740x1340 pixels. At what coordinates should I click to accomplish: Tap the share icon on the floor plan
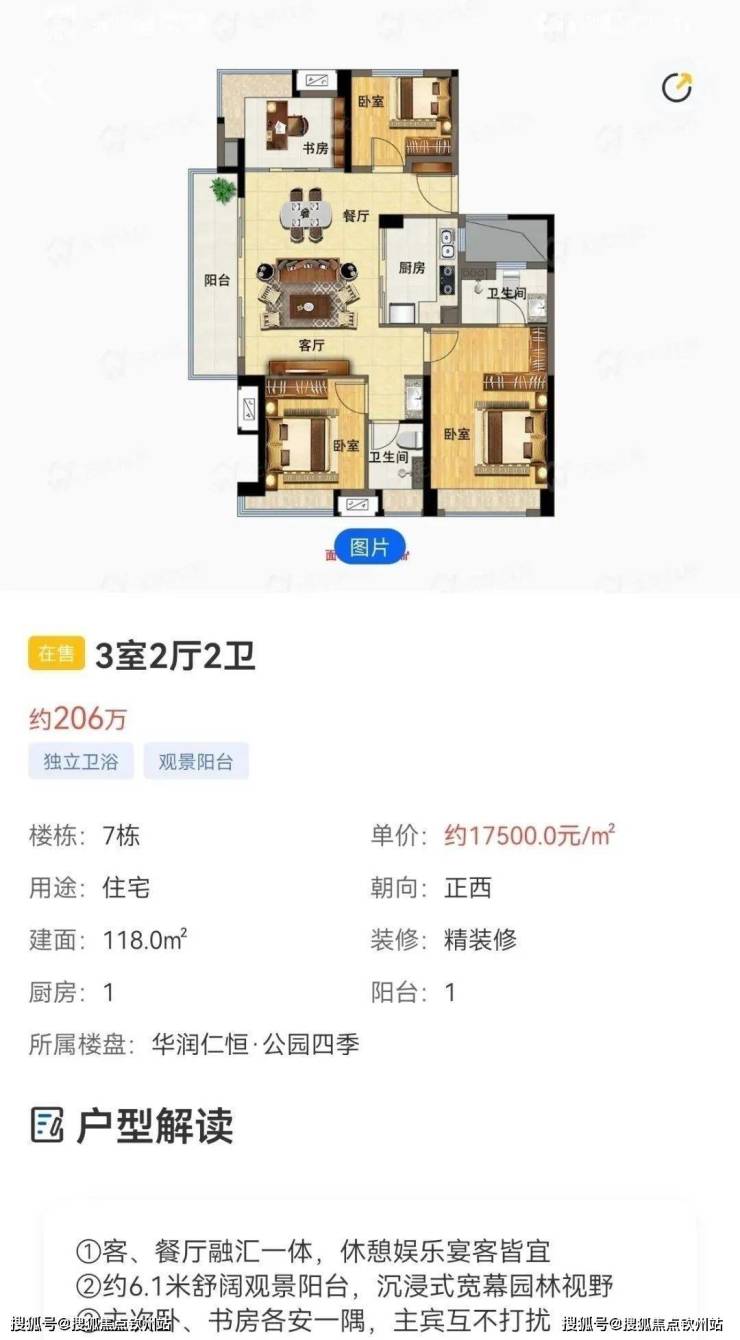coord(677,88)
